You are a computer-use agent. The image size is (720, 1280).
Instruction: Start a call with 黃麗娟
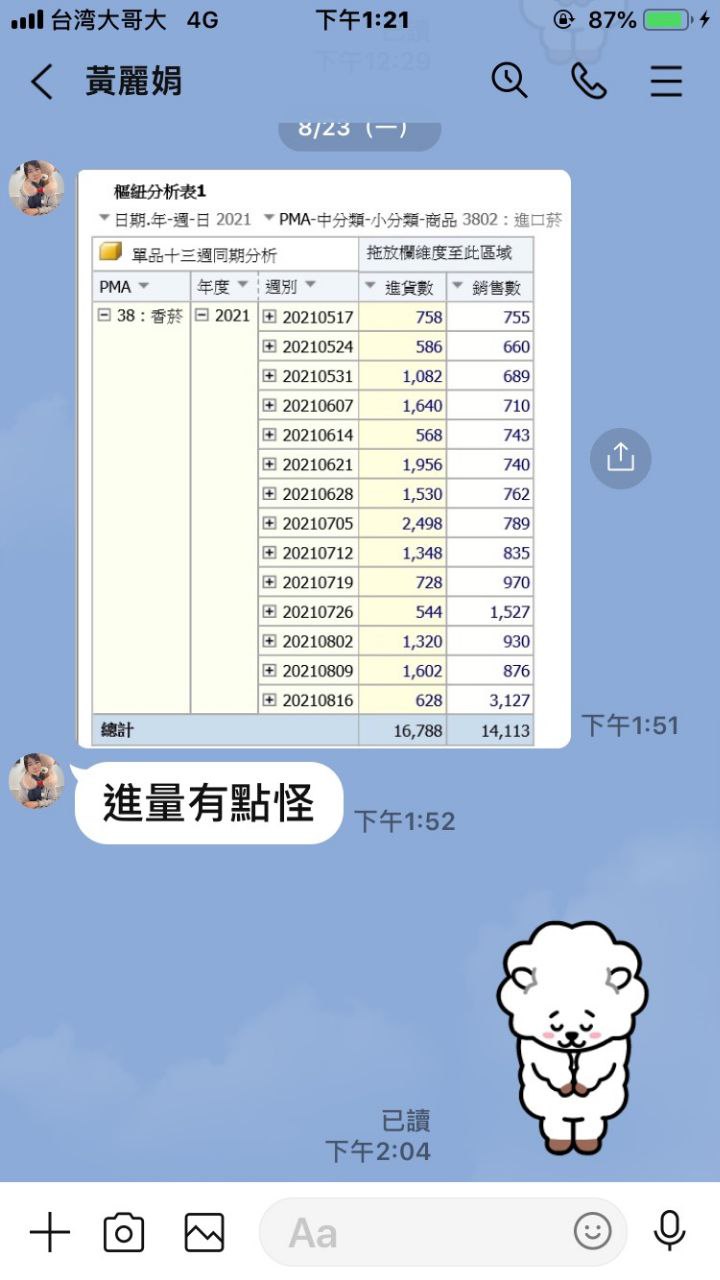click(x=588, y=81)
